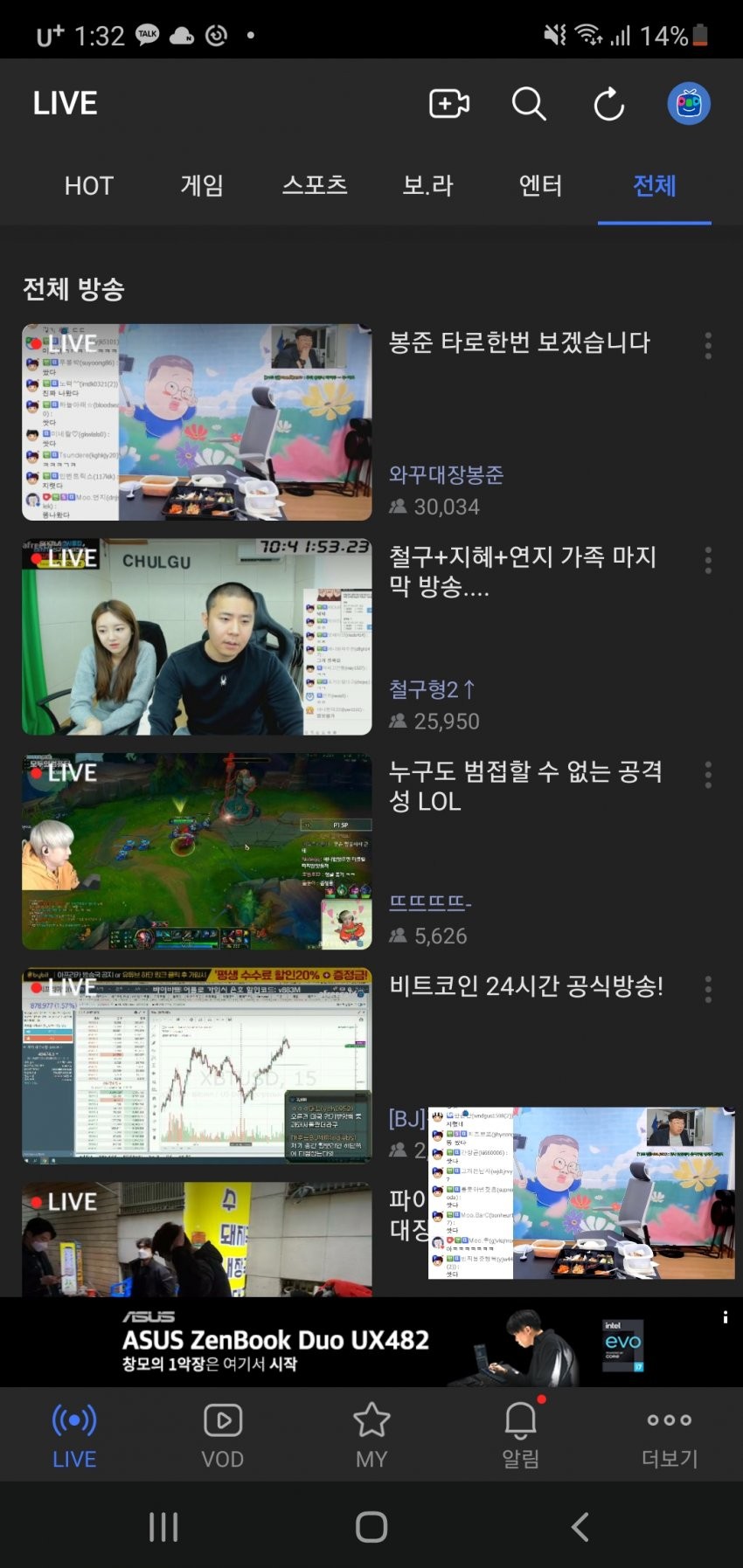Viewport: 743px width, 1568px height.
Task: Refresh the live broadcast list
Action: (608, 104)
